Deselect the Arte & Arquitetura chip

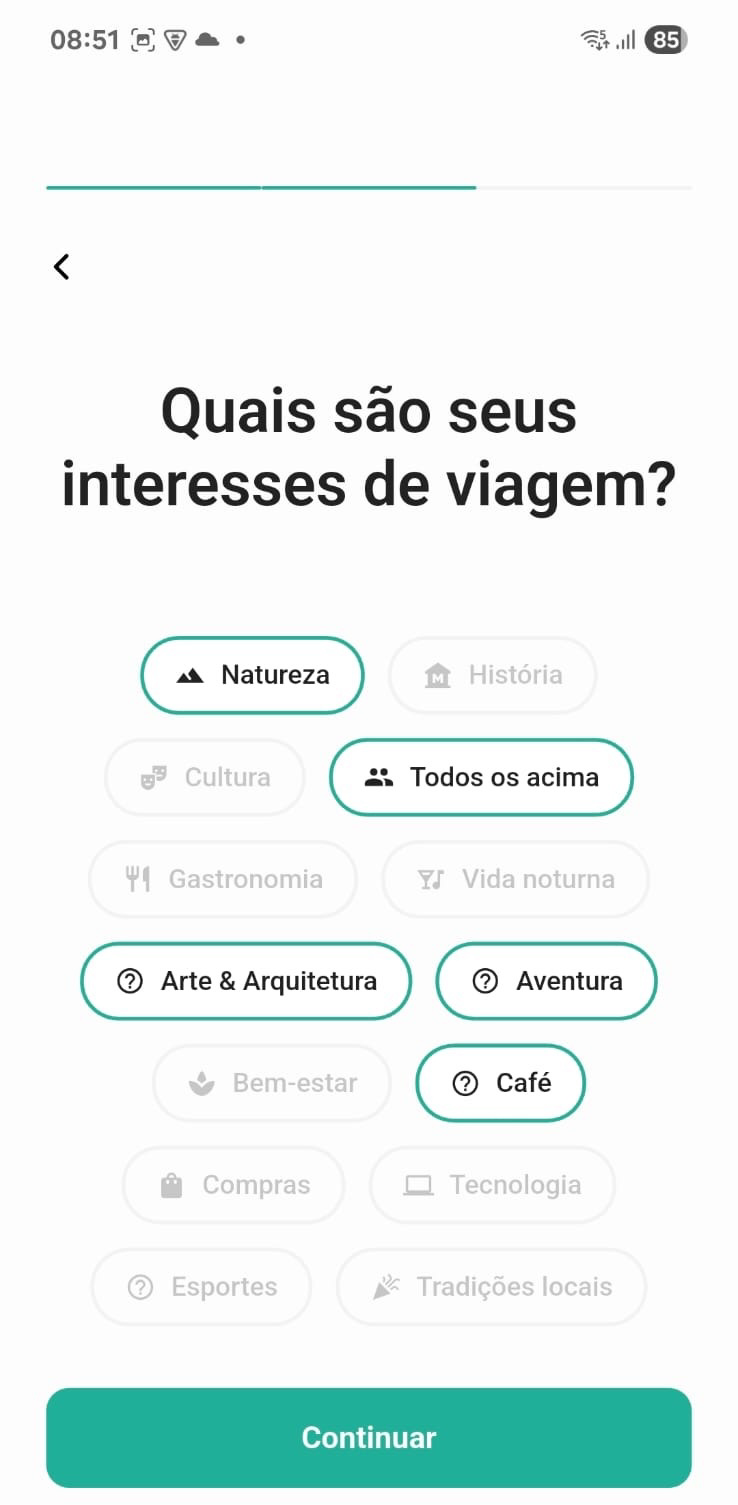(x=245, y=981)
